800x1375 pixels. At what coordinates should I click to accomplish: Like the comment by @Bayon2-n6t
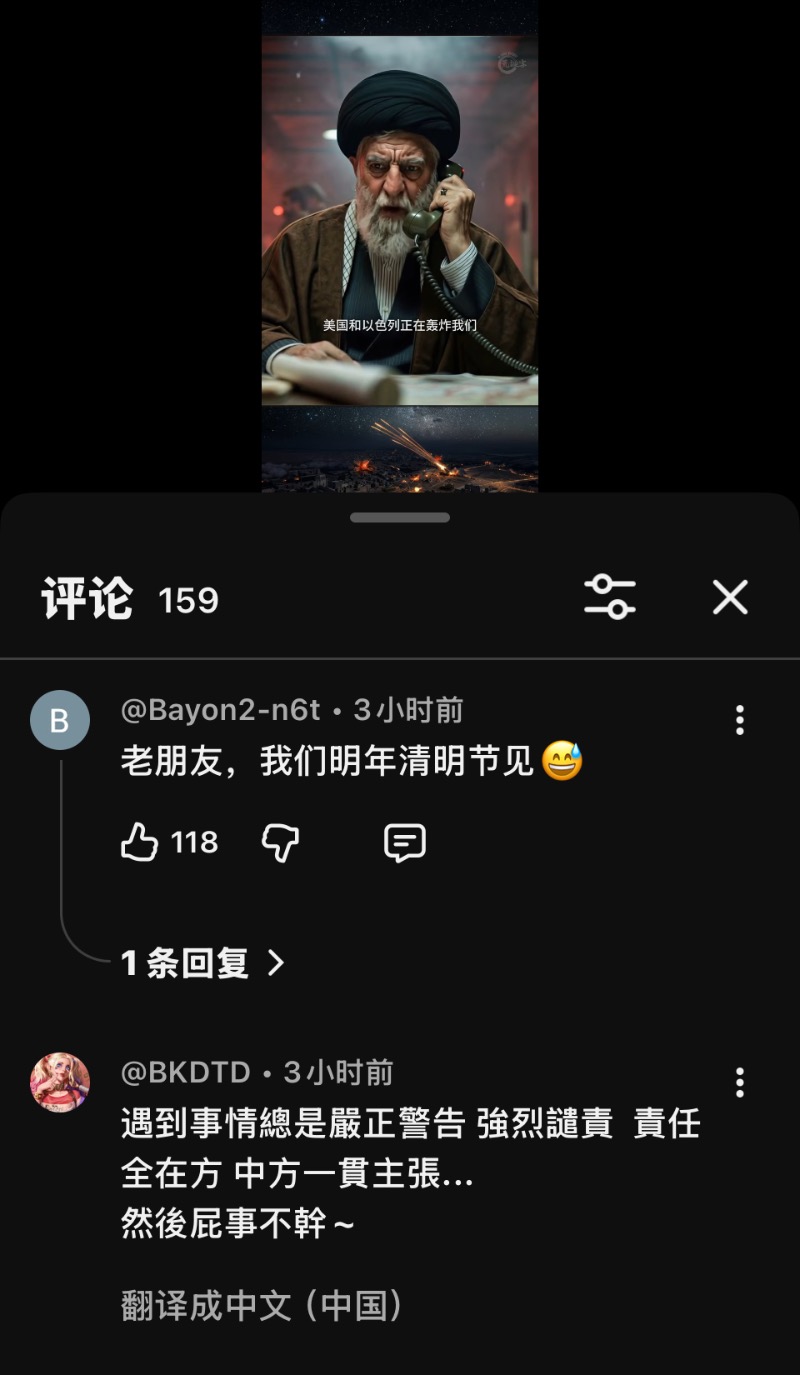pos(141,843)
